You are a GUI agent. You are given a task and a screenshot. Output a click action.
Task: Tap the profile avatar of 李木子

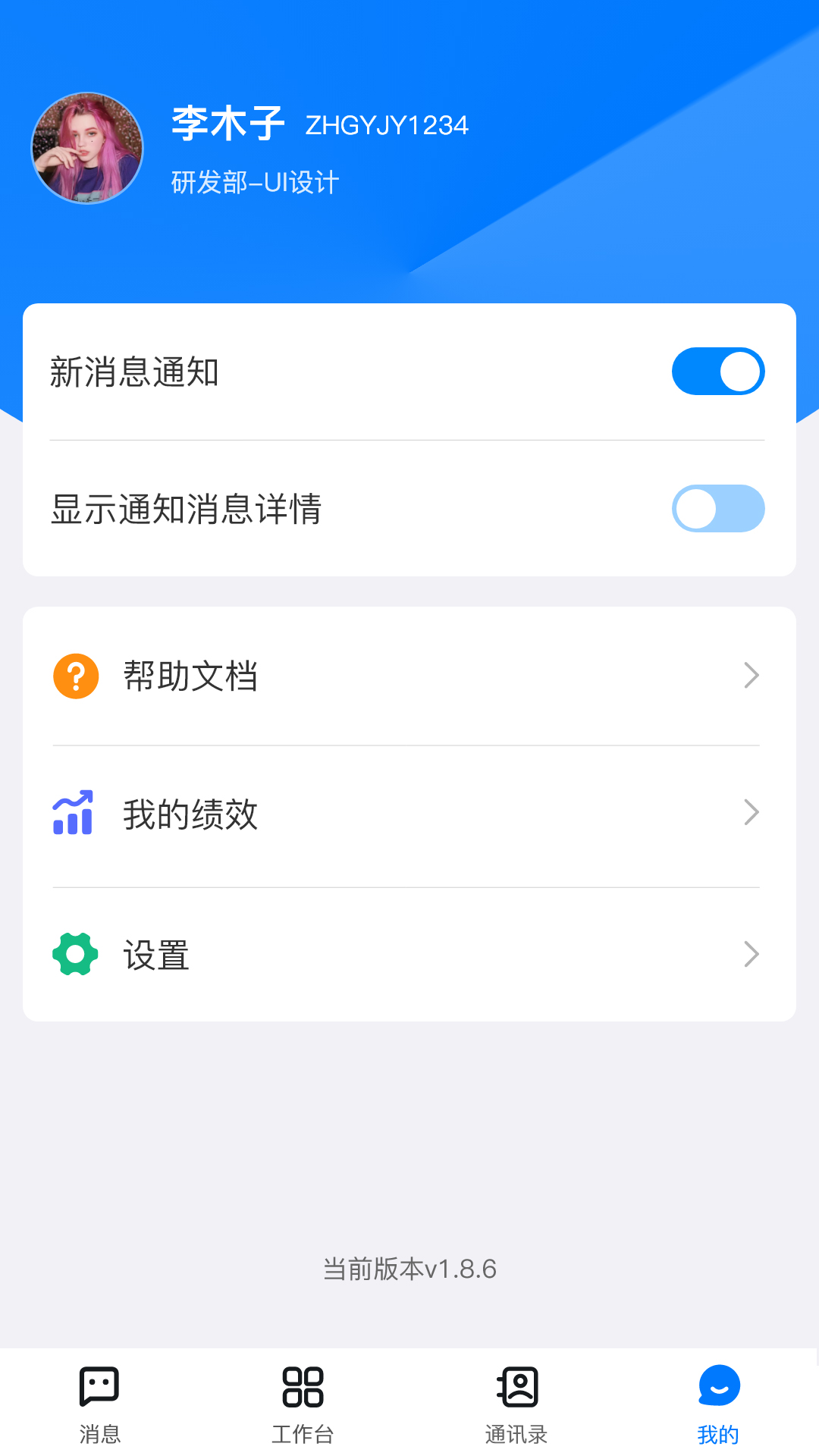pos(87,149)
